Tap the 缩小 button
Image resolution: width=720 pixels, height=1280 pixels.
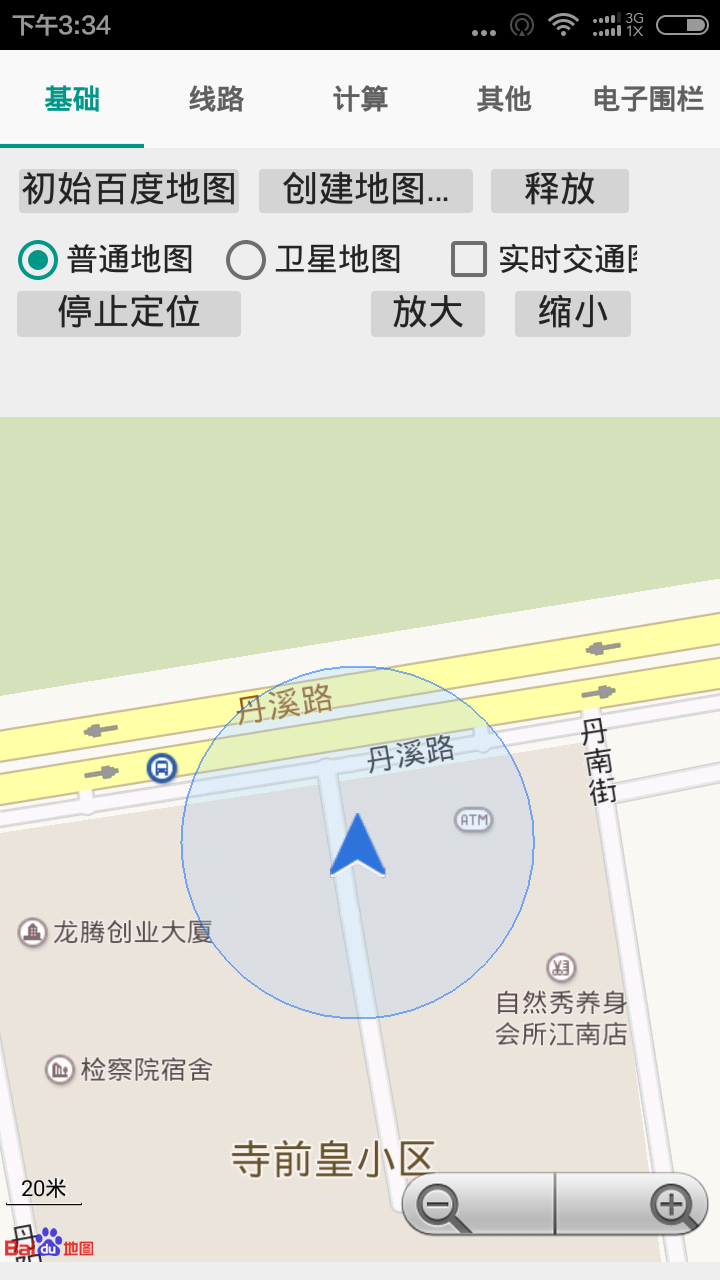coord(572,313)
